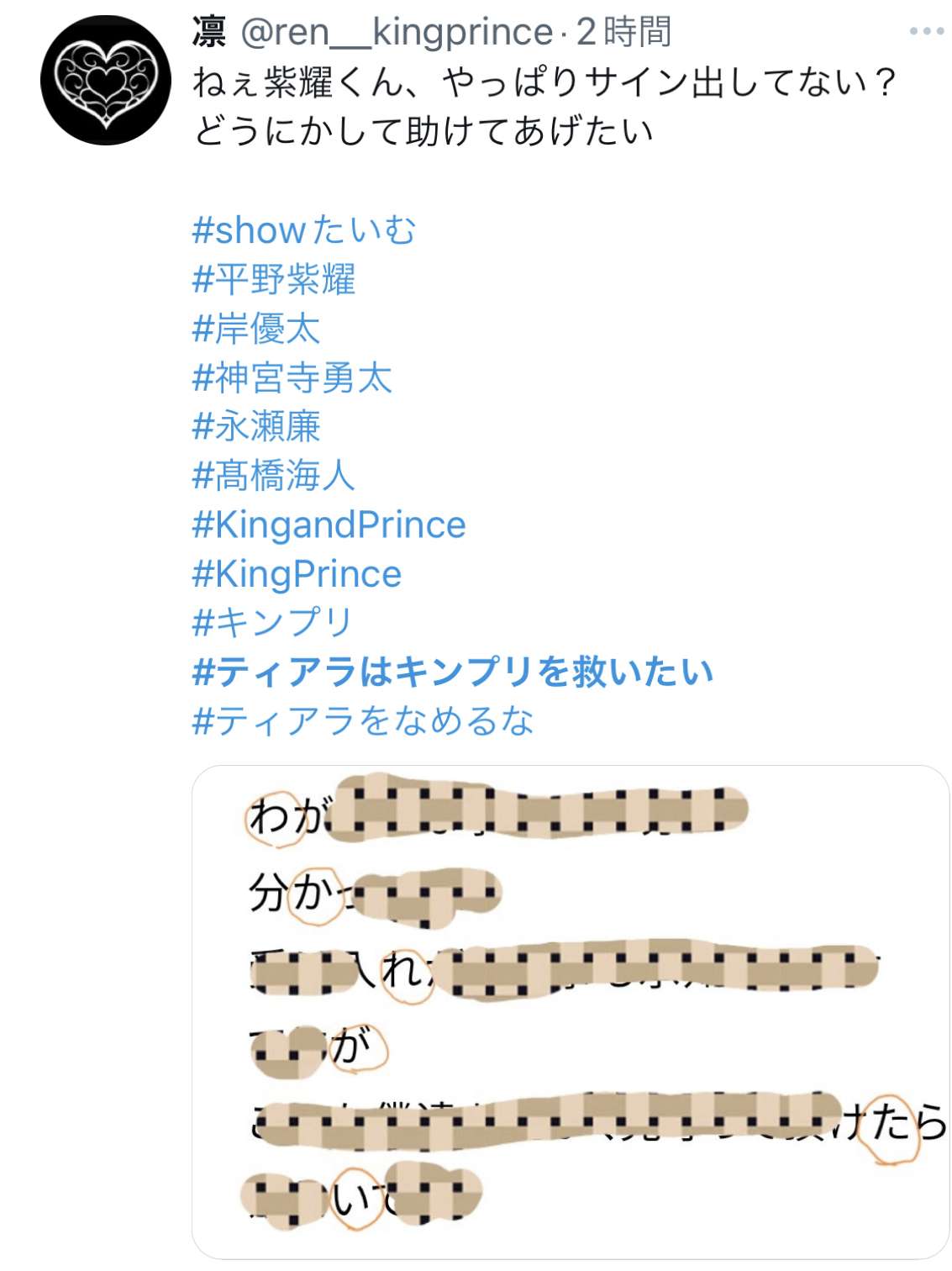Open hashtag #ティアラをなめるな
This screenshot has height=1271, width=952.
[363, 721]
